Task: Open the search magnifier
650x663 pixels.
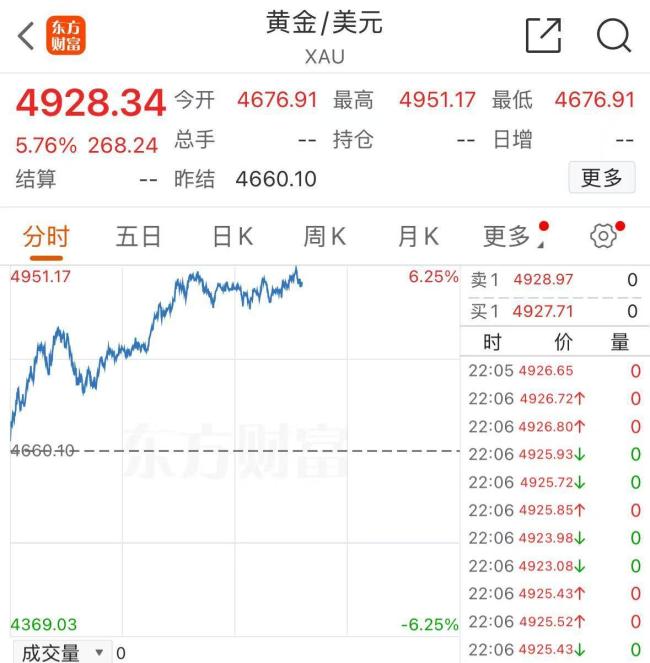Action: [x=613, y=36]
